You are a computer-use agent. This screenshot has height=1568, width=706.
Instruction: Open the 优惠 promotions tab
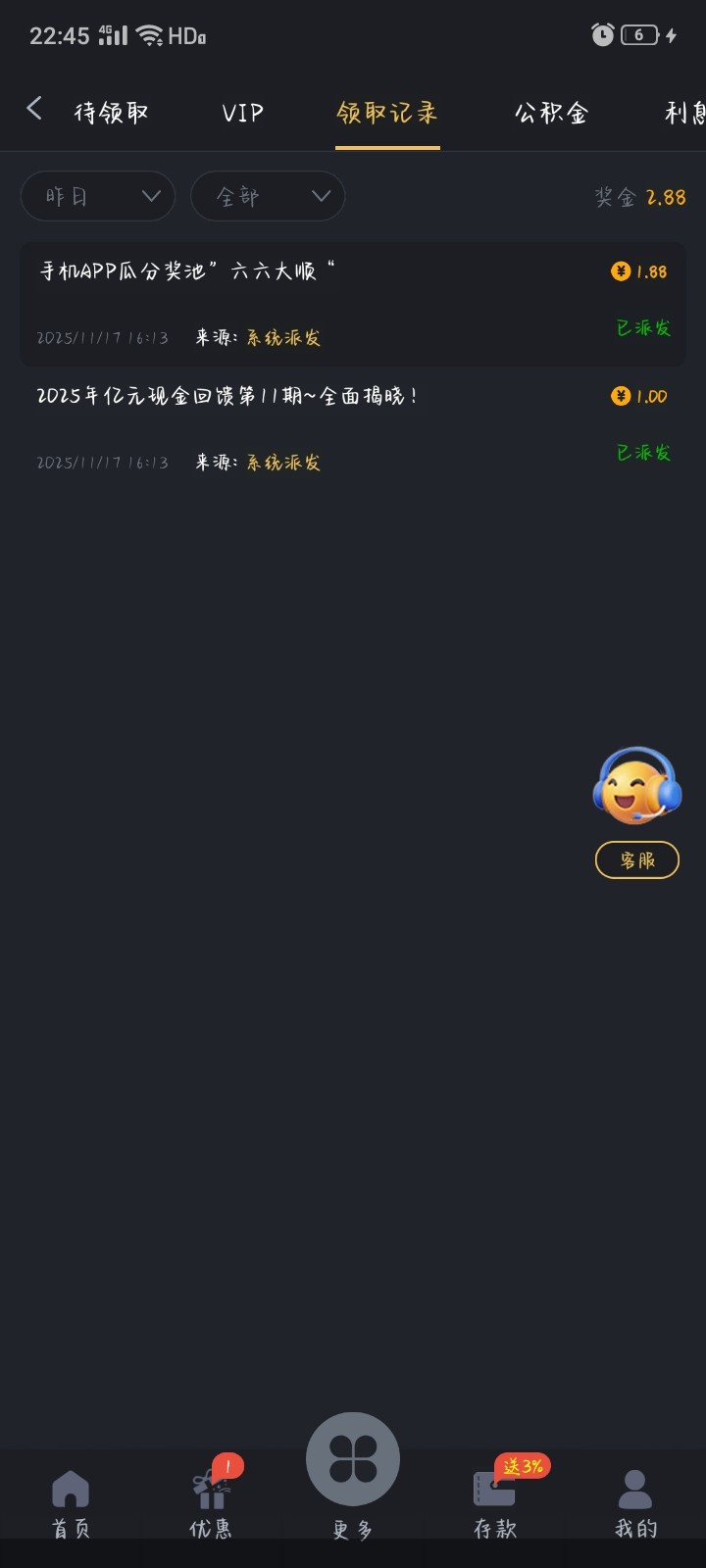(211, 1504)
